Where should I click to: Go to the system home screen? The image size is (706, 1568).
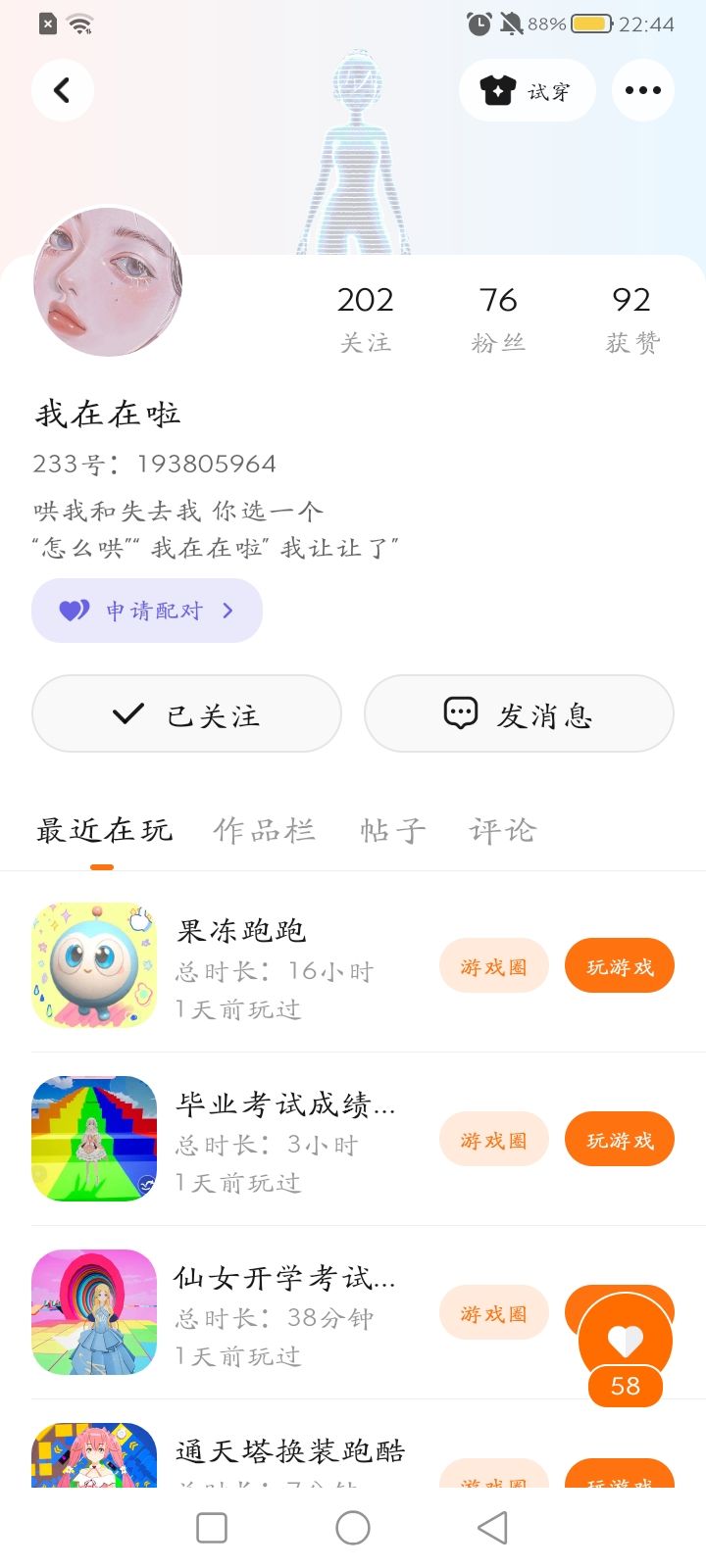pyautogui.click(x=353, y=1527)
